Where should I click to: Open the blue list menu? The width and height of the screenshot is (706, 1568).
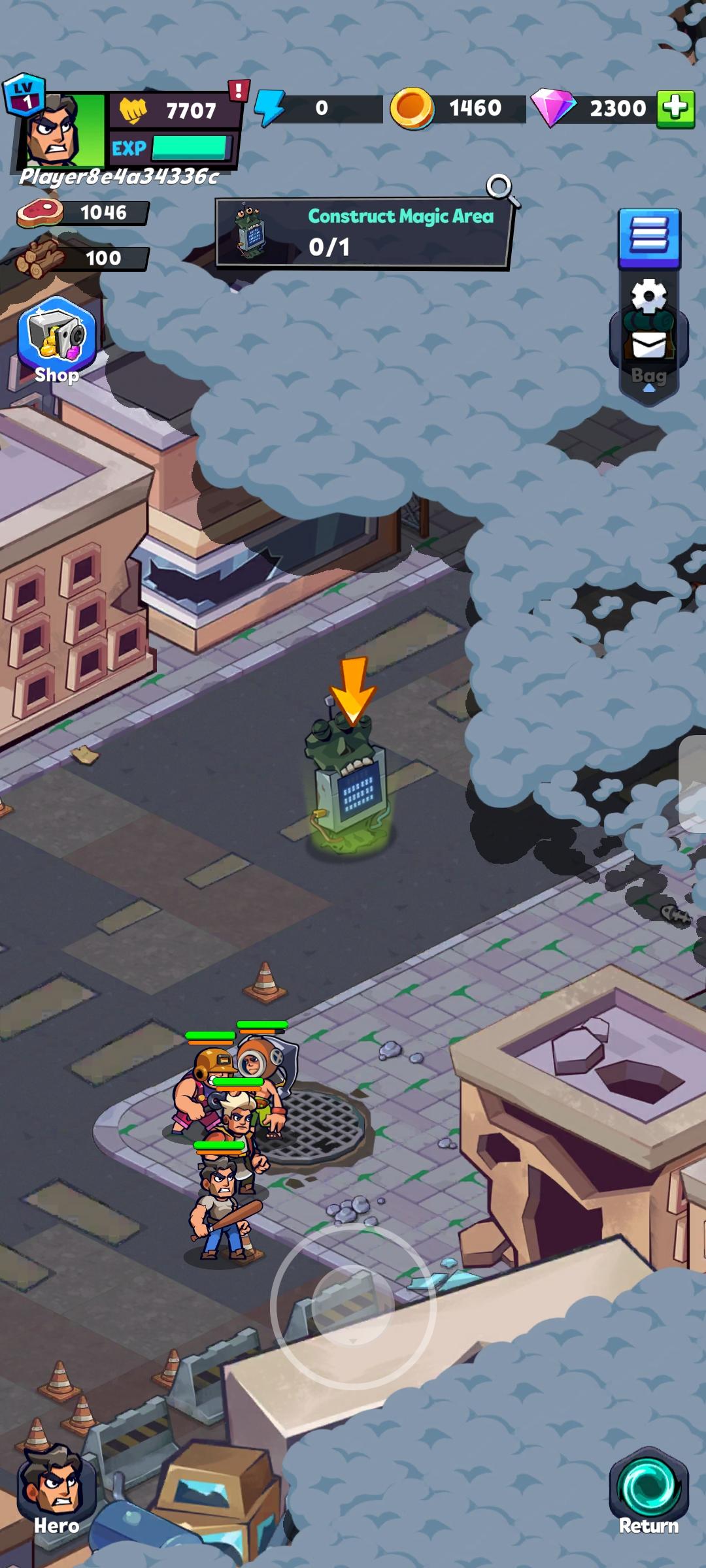(x=649, y=235)
